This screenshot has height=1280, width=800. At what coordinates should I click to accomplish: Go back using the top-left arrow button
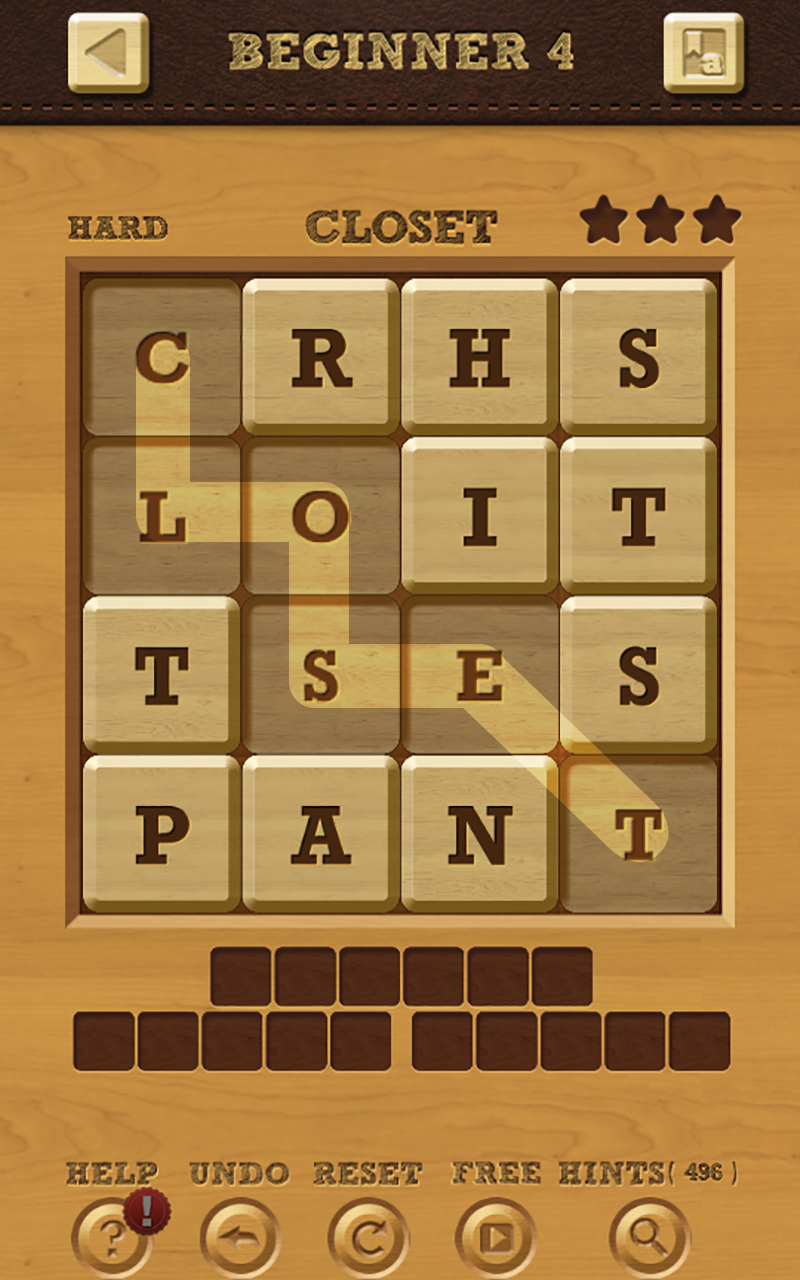[108, 53]
